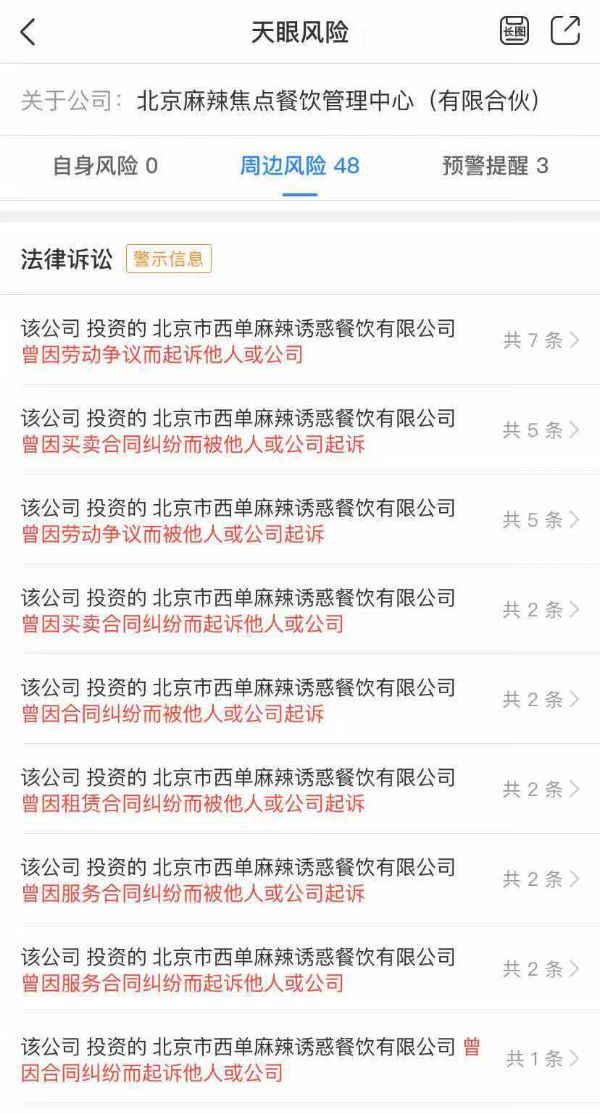
Task: Generate long screenshot with 长图 icon
Action: click(x=514, y=31)
